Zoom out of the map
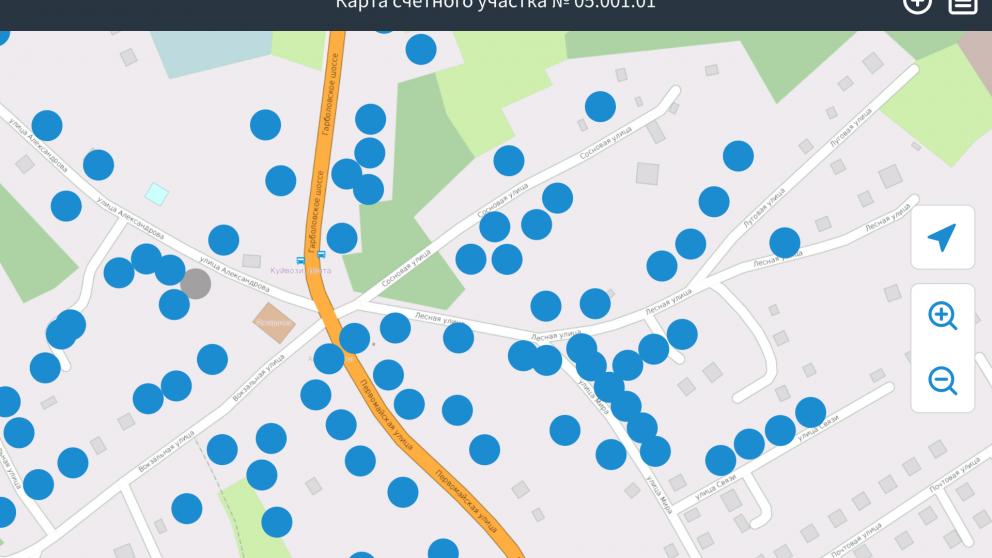Screen dimensions: 992x558 [942, 381]
